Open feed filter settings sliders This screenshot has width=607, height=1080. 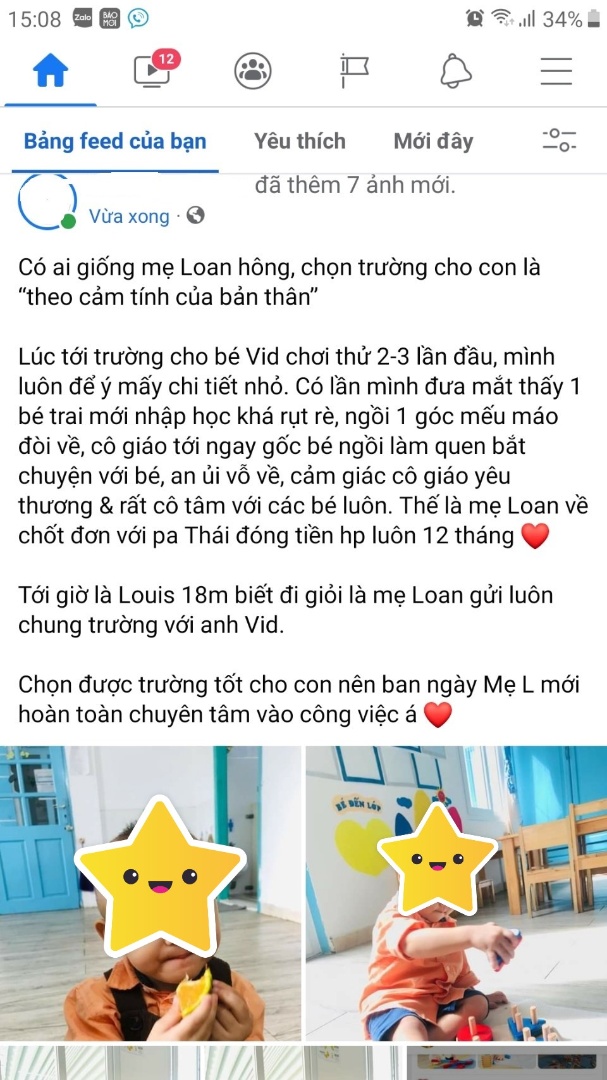[x=559, y=140]
